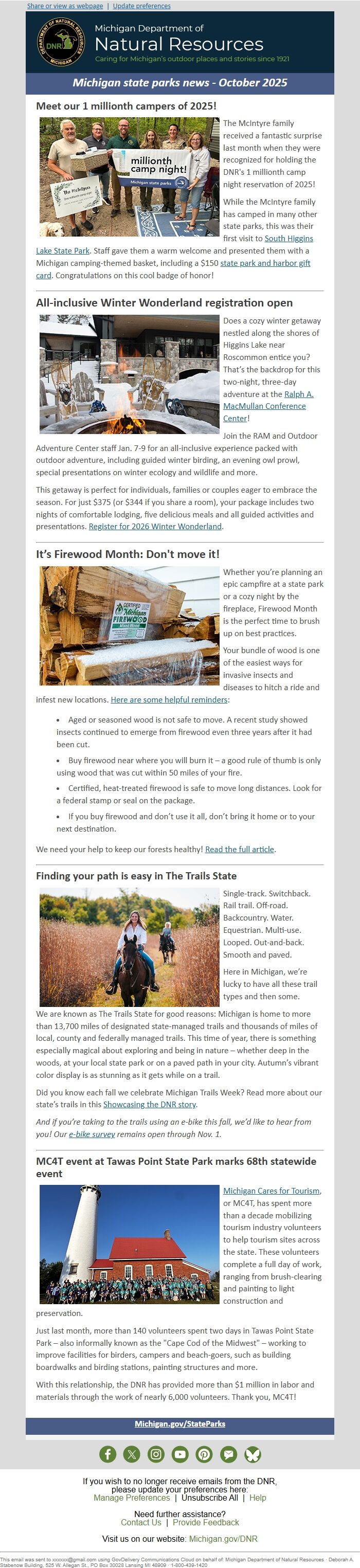Open South Higgins Lake State Park link
The width and height of the screenshot is (360, 1568).
[289, 239]
